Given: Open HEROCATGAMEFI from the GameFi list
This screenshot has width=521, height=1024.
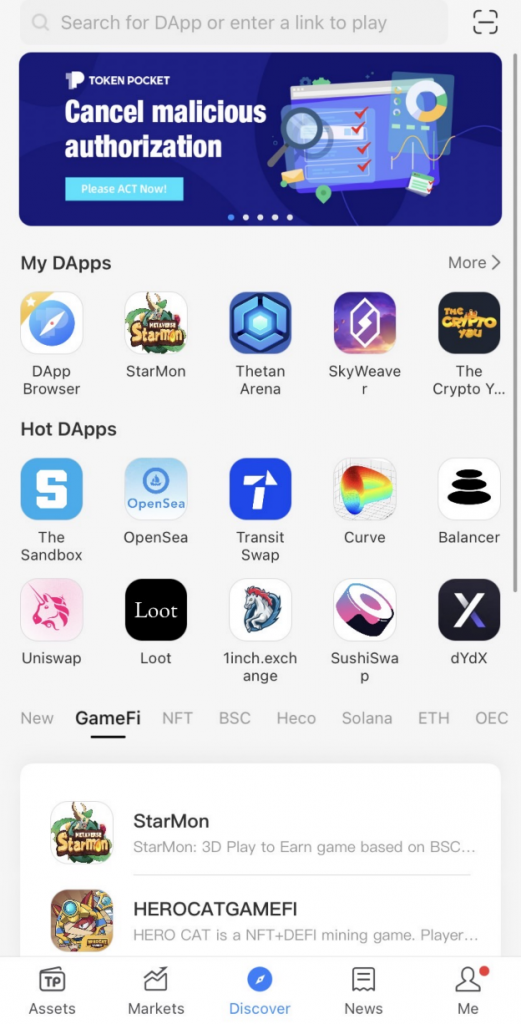Looking at the screenshot, I should point(260,920).
